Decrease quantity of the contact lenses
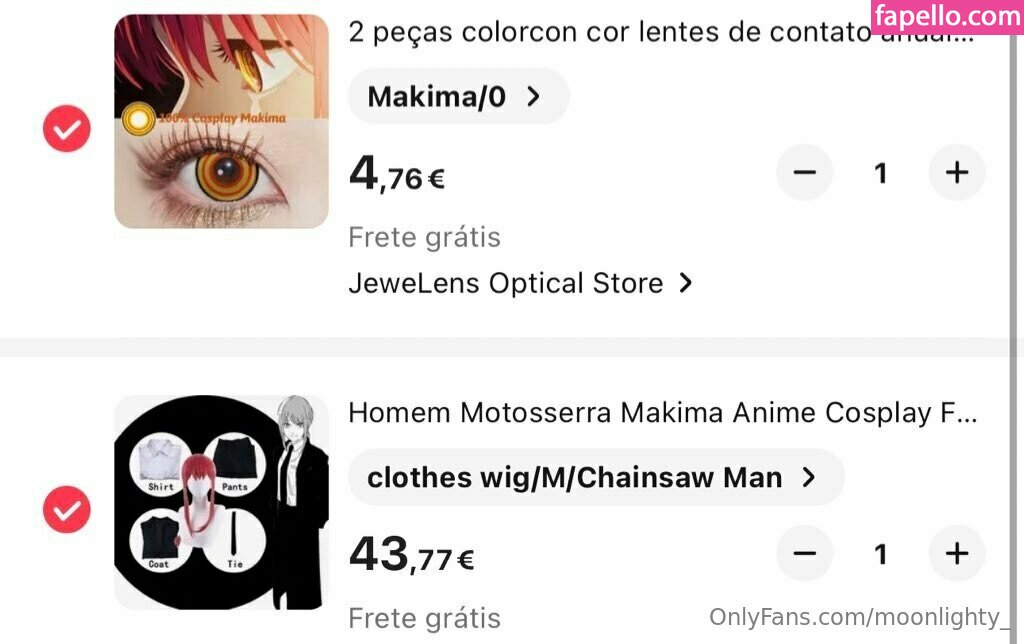Image resolution: width=1024 pixels, height=644 pixels. click(x=804, y=173)
